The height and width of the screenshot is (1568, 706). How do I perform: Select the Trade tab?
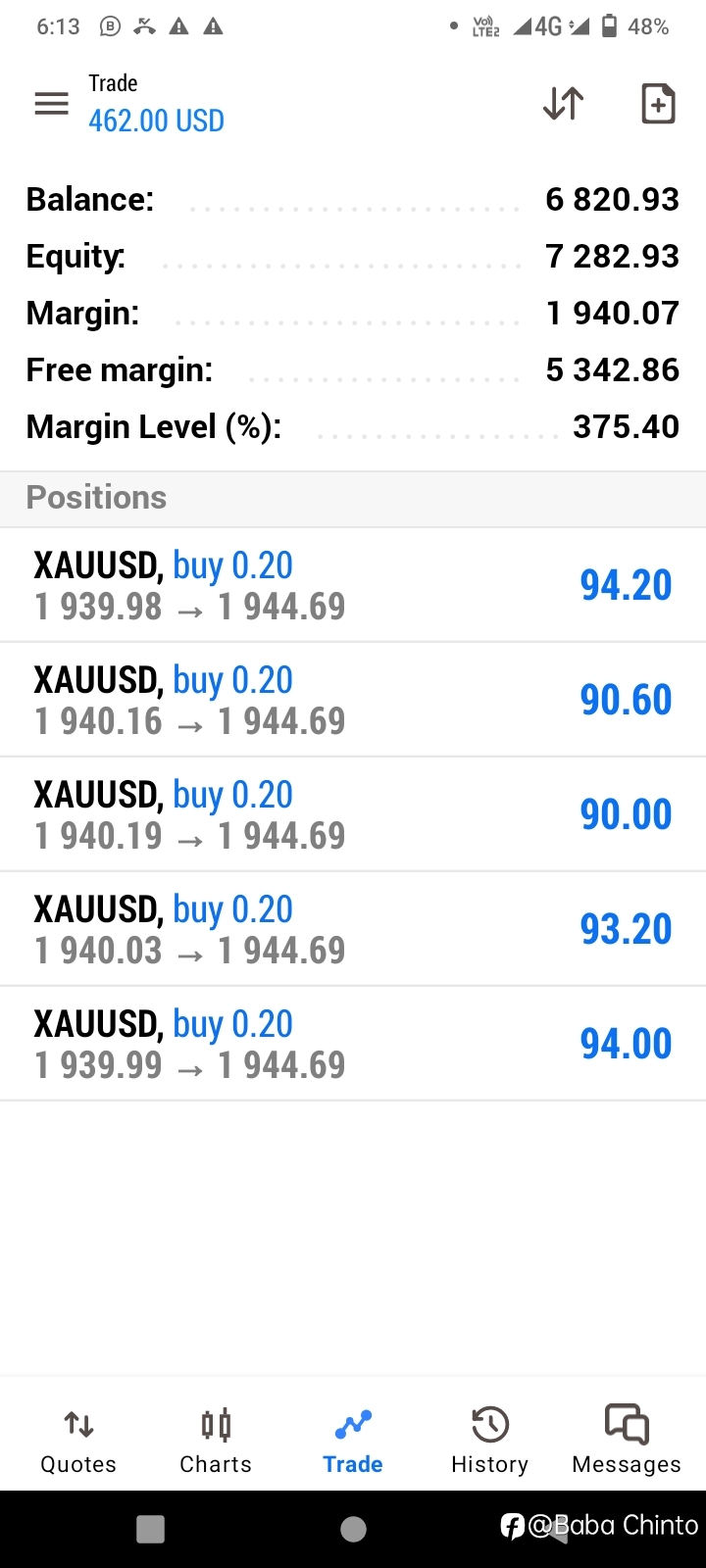click(x=353, y=1442)
